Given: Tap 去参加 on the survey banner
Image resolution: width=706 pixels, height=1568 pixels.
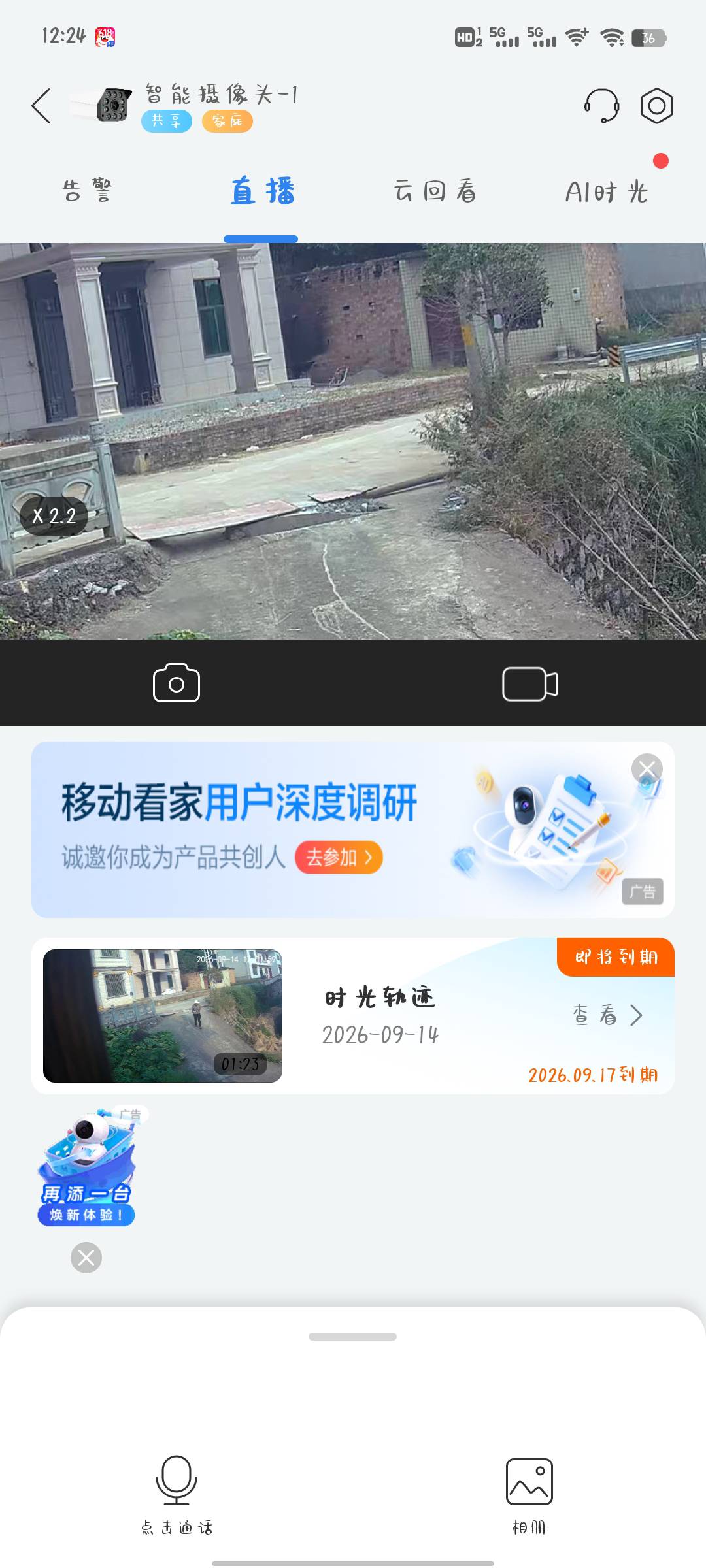Looking at the screenshot, I should click(339, 857).
